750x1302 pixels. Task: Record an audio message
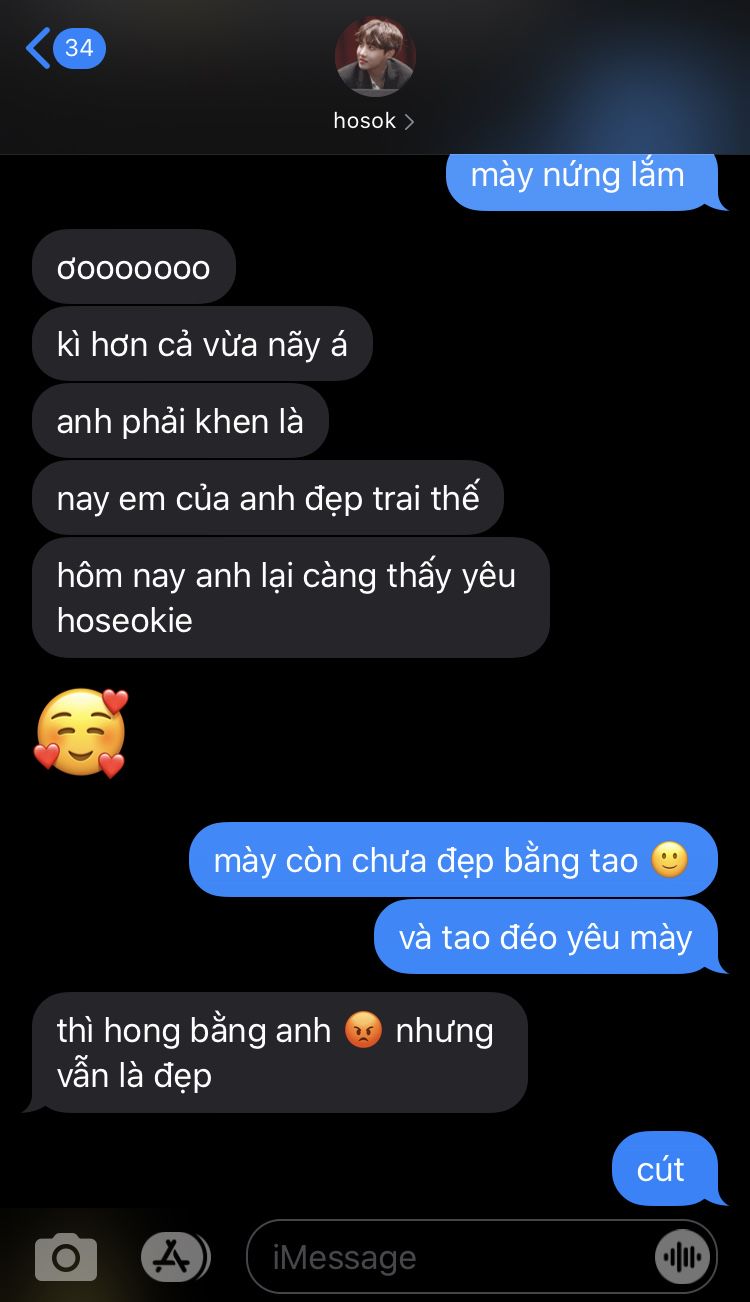tap(682, 1257)
